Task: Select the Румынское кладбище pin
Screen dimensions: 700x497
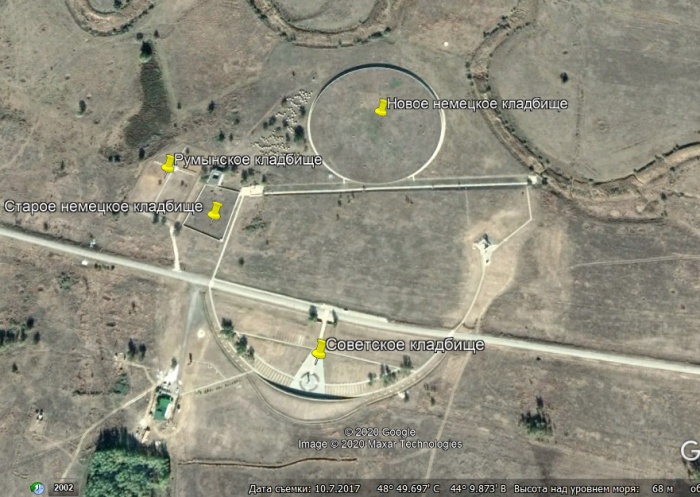Action: 168,164
